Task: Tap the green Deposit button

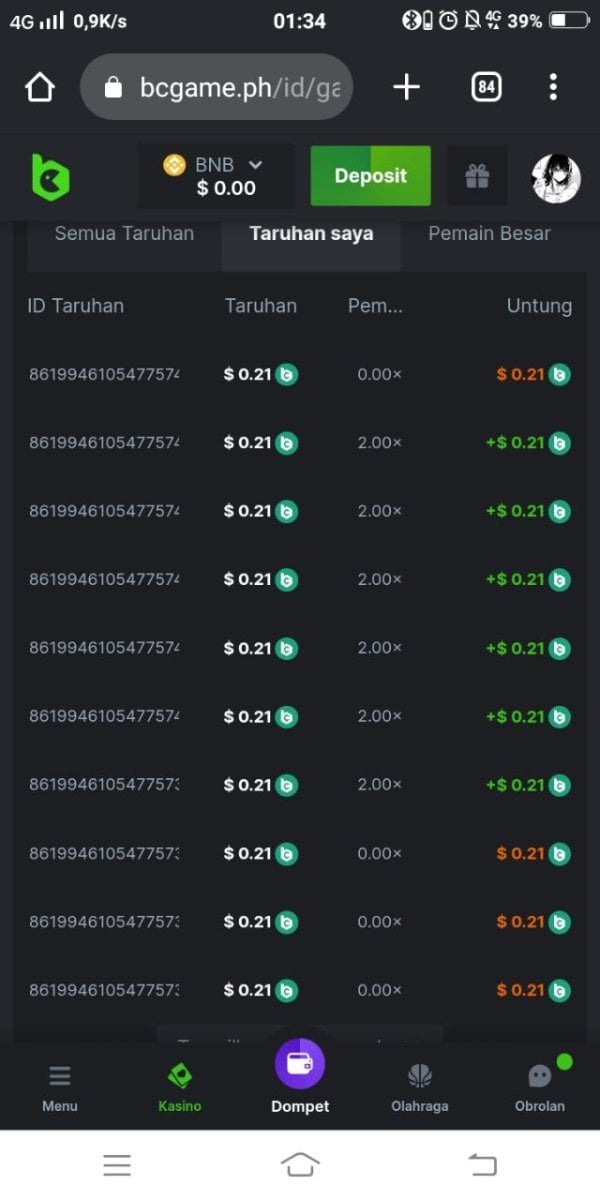Action: (x=370, y=176)
